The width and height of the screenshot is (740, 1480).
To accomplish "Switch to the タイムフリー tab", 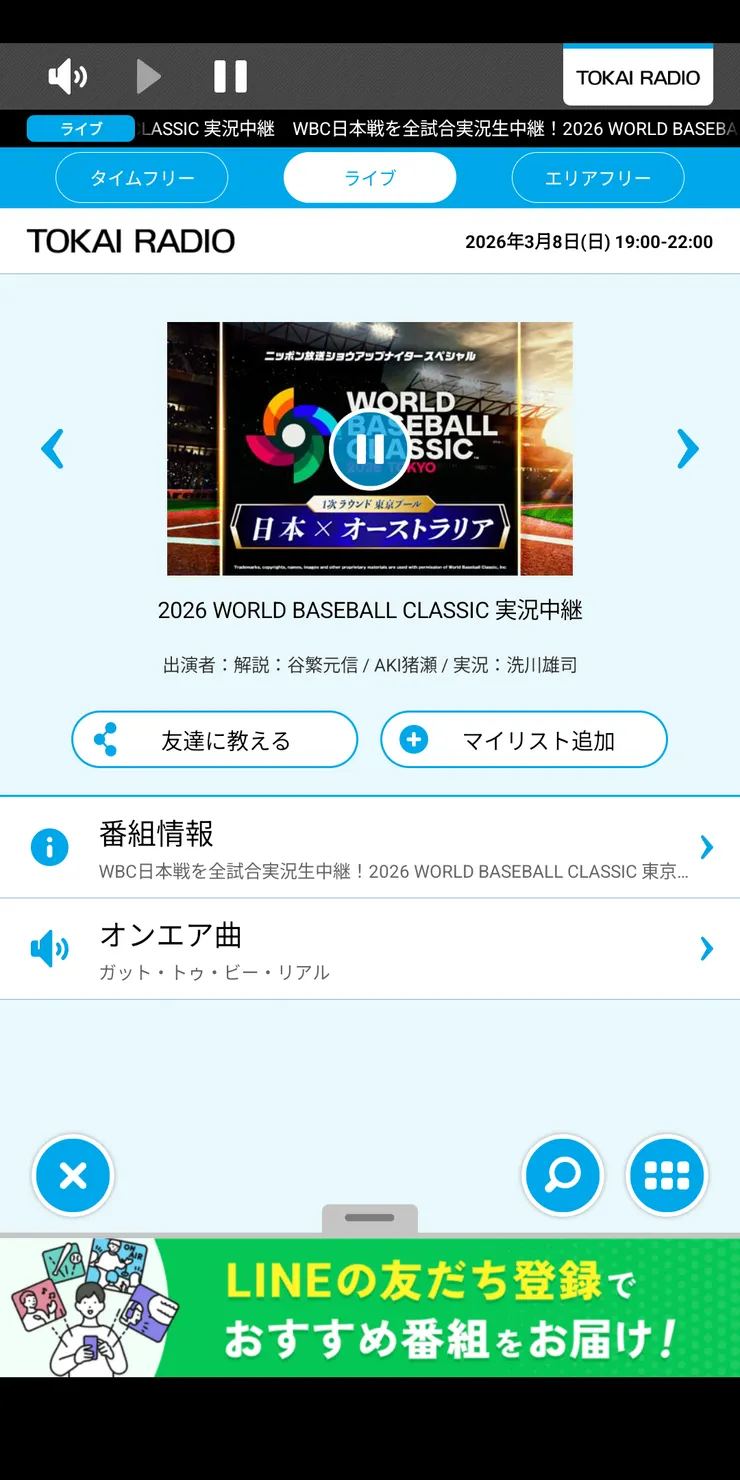I will point(141,177).
